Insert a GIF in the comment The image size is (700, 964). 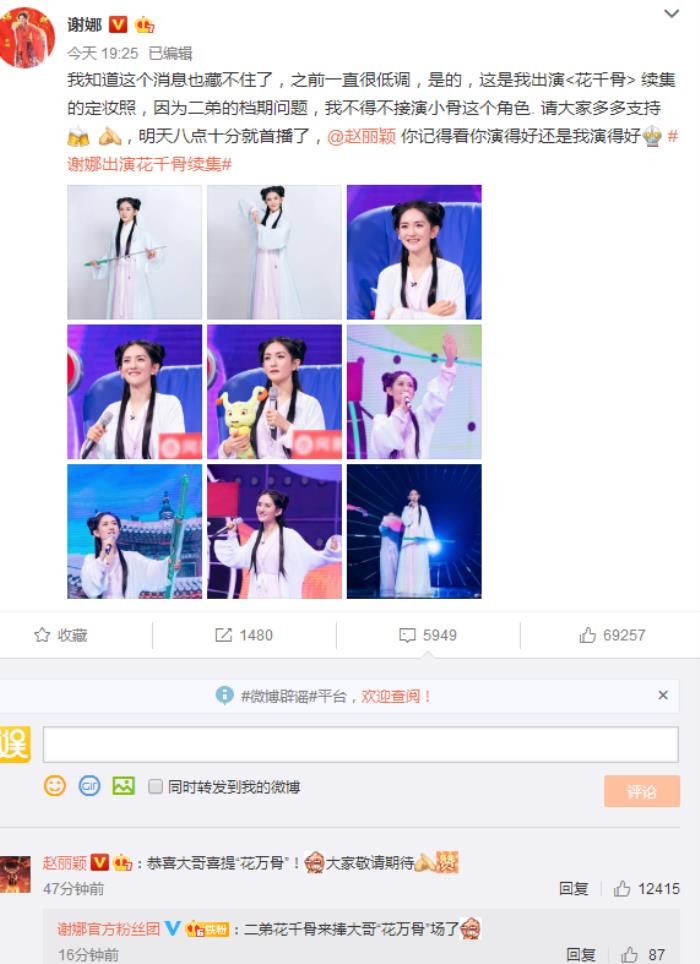90,786
